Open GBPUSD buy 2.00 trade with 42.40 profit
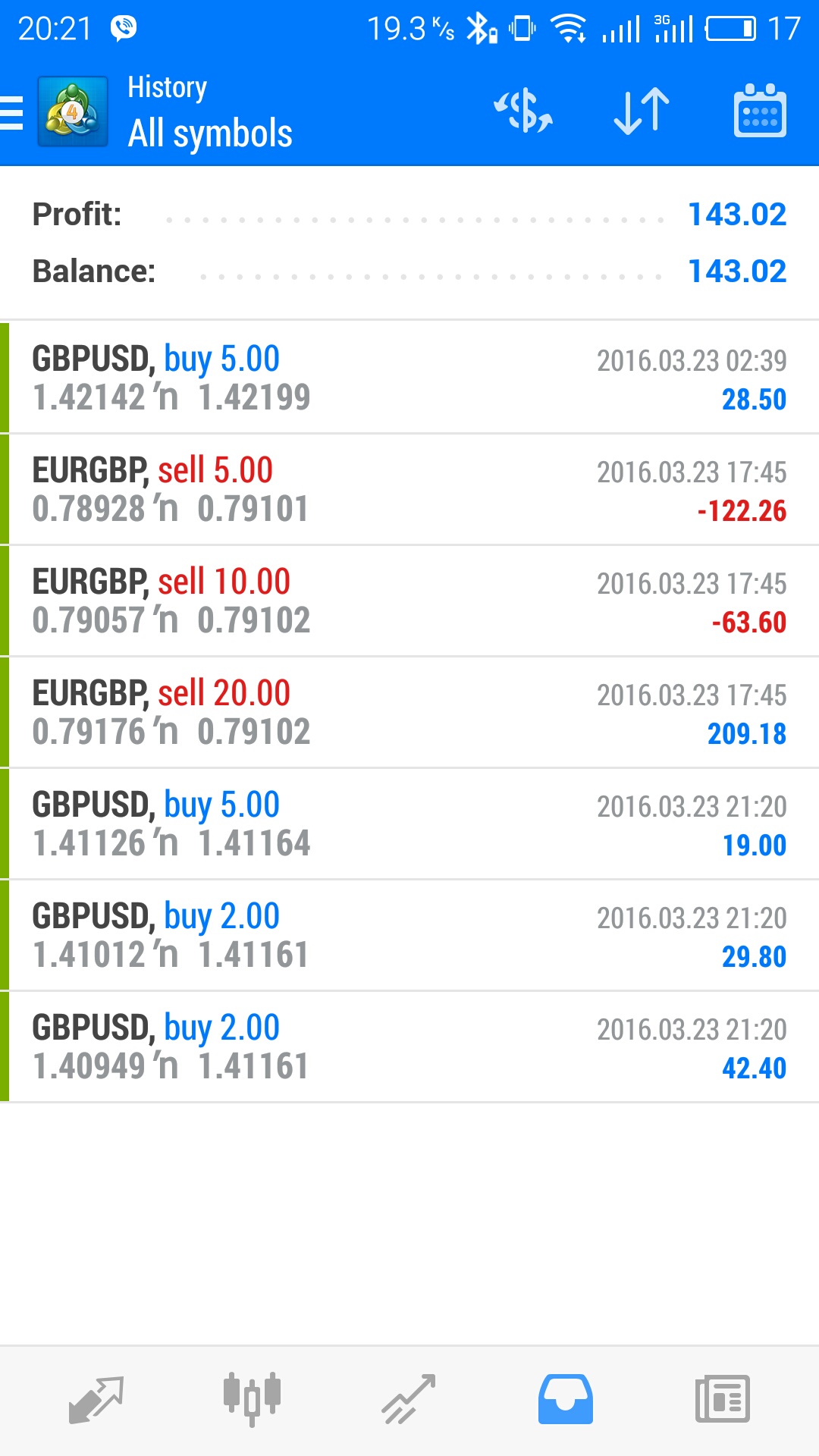The image size is (819, 1456). tap(409, 1046)
